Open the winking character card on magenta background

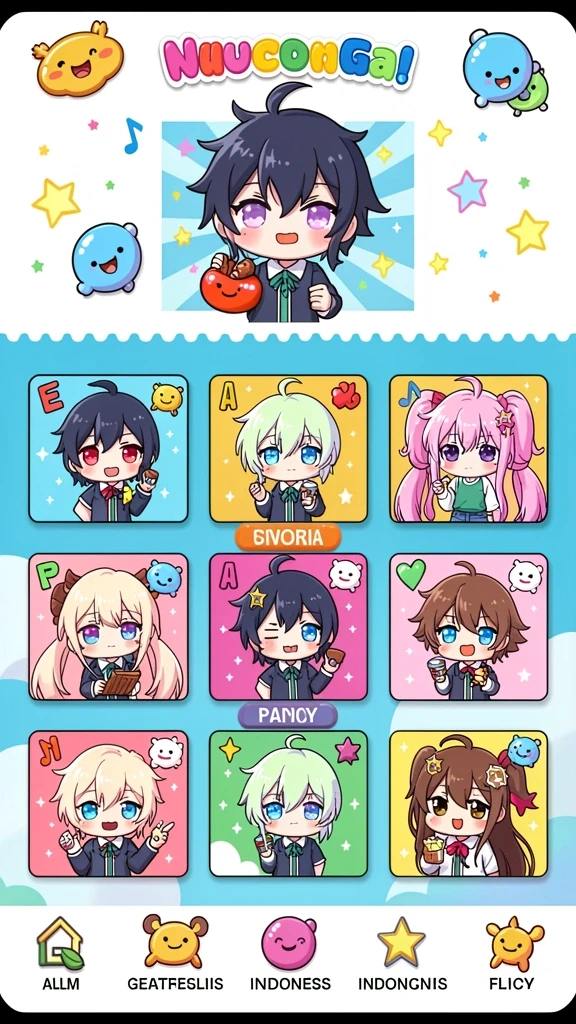[x=288, y=627]
